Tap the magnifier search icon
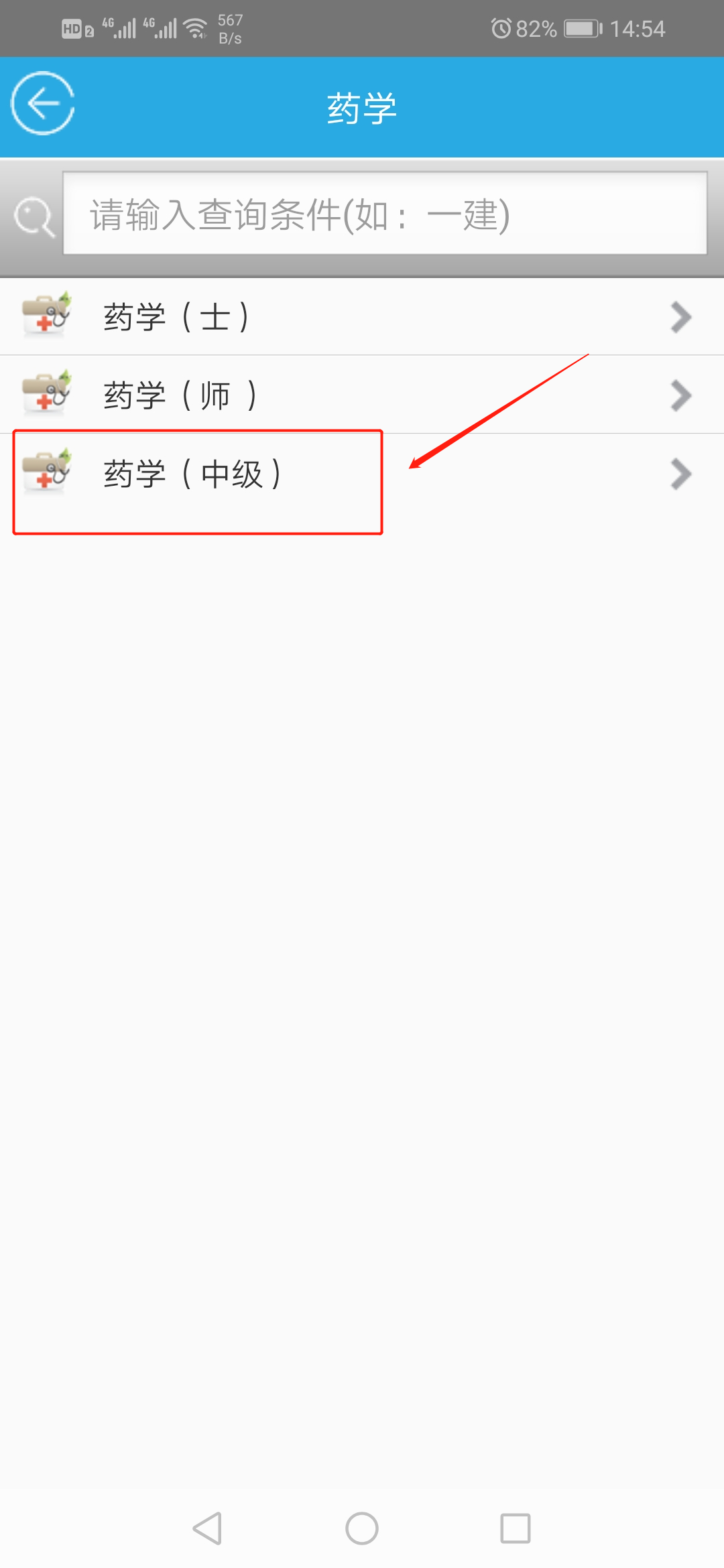This screenshot has height=1568, width=724. click(34, 216)
